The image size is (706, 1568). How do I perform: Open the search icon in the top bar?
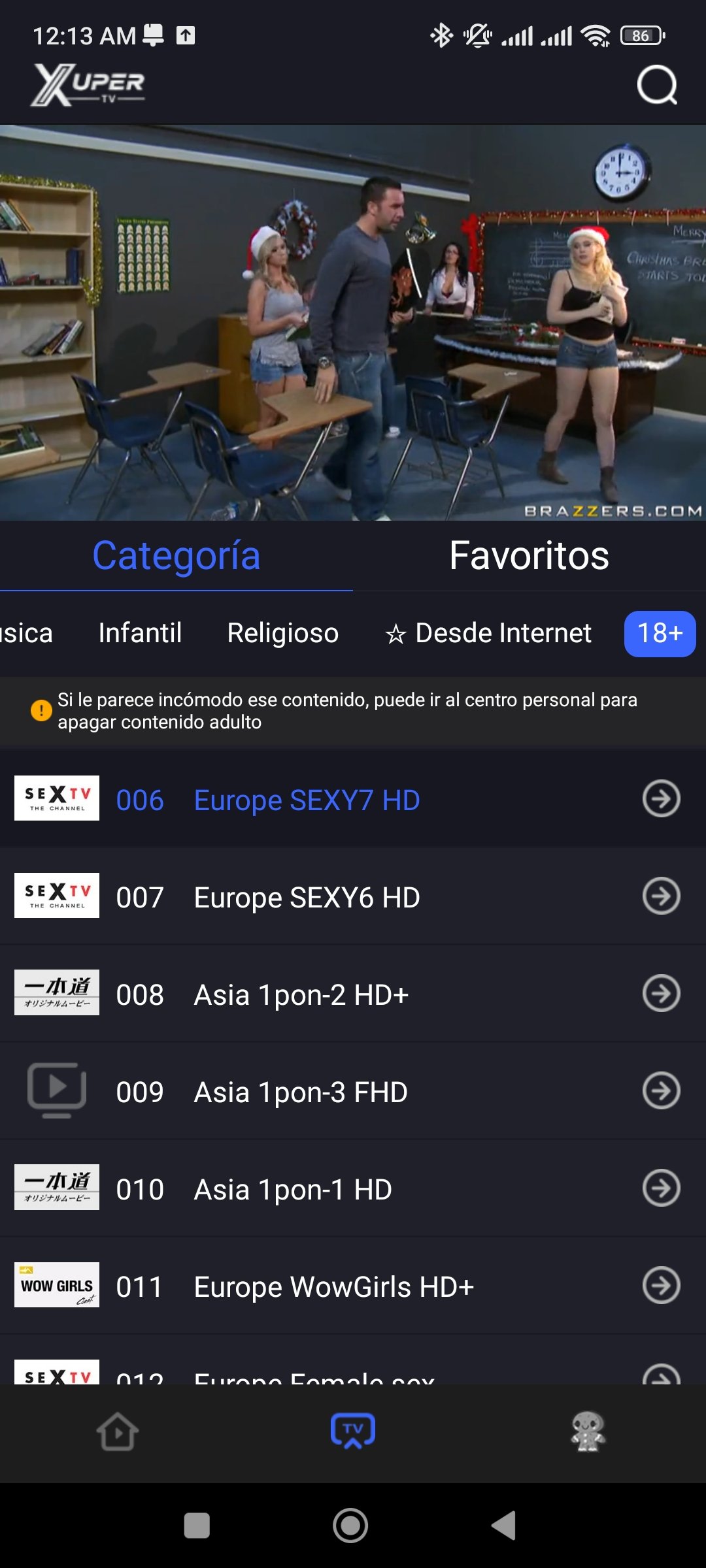point(657,85)
